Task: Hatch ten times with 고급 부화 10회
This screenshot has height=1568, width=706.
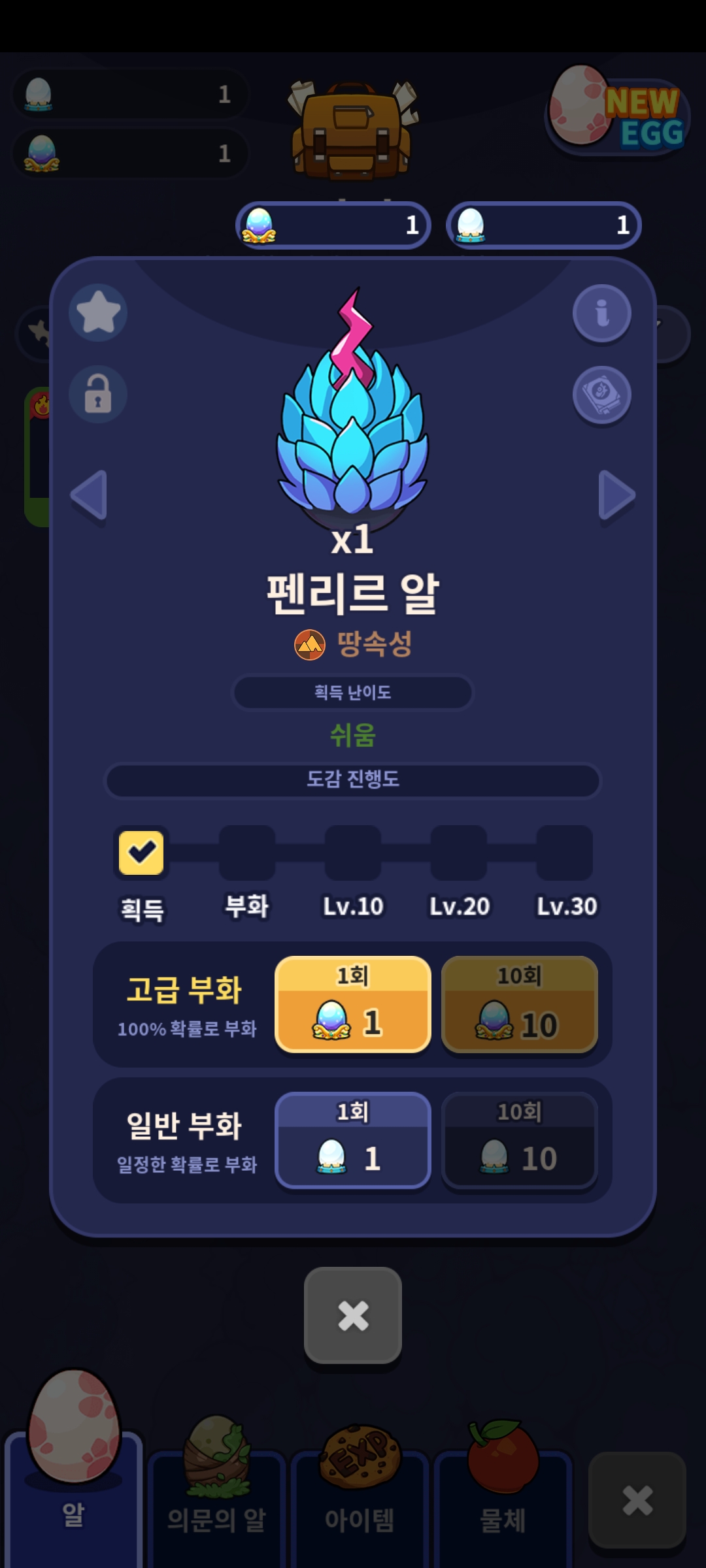Action: click(520, 1004)
